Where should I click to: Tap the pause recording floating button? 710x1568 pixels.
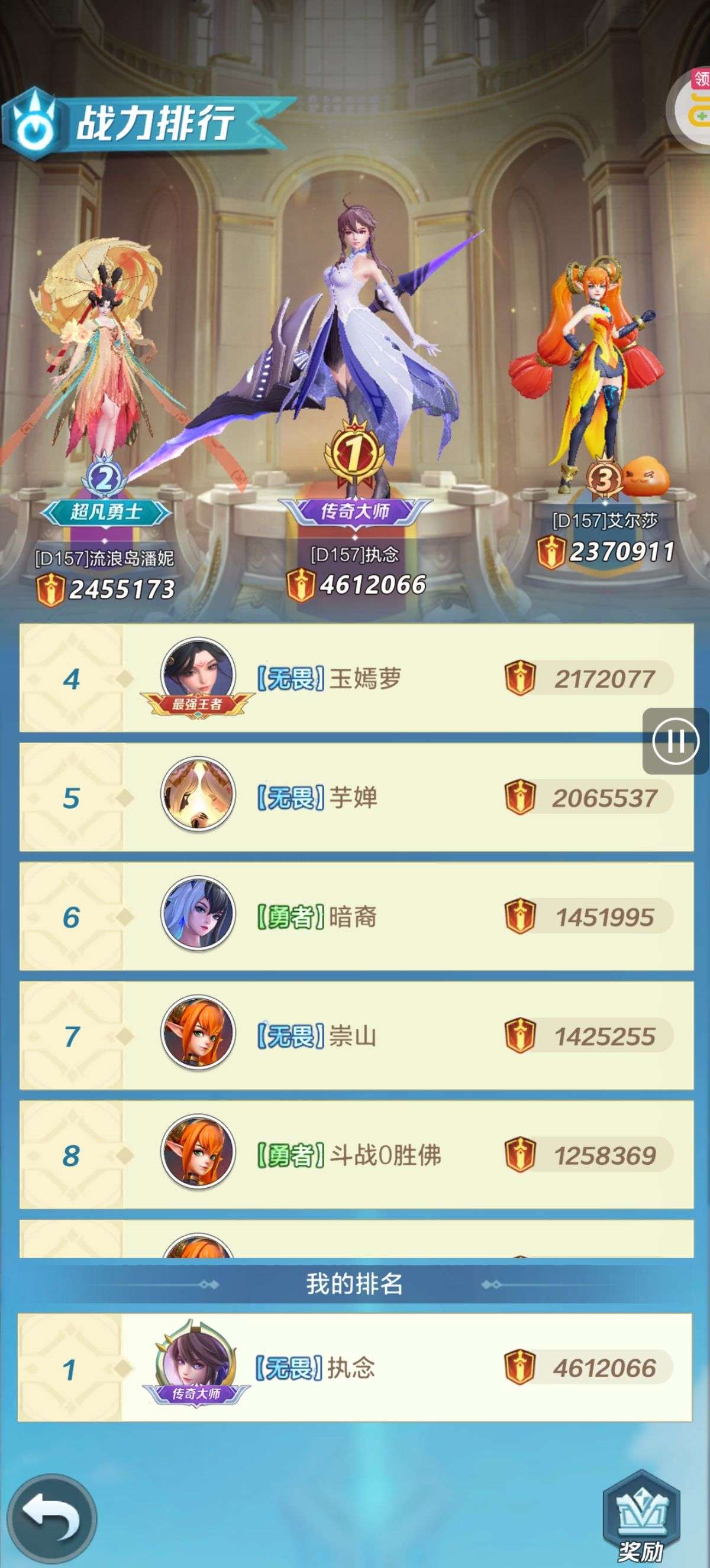pyautogui.click(x=676, y=741)
